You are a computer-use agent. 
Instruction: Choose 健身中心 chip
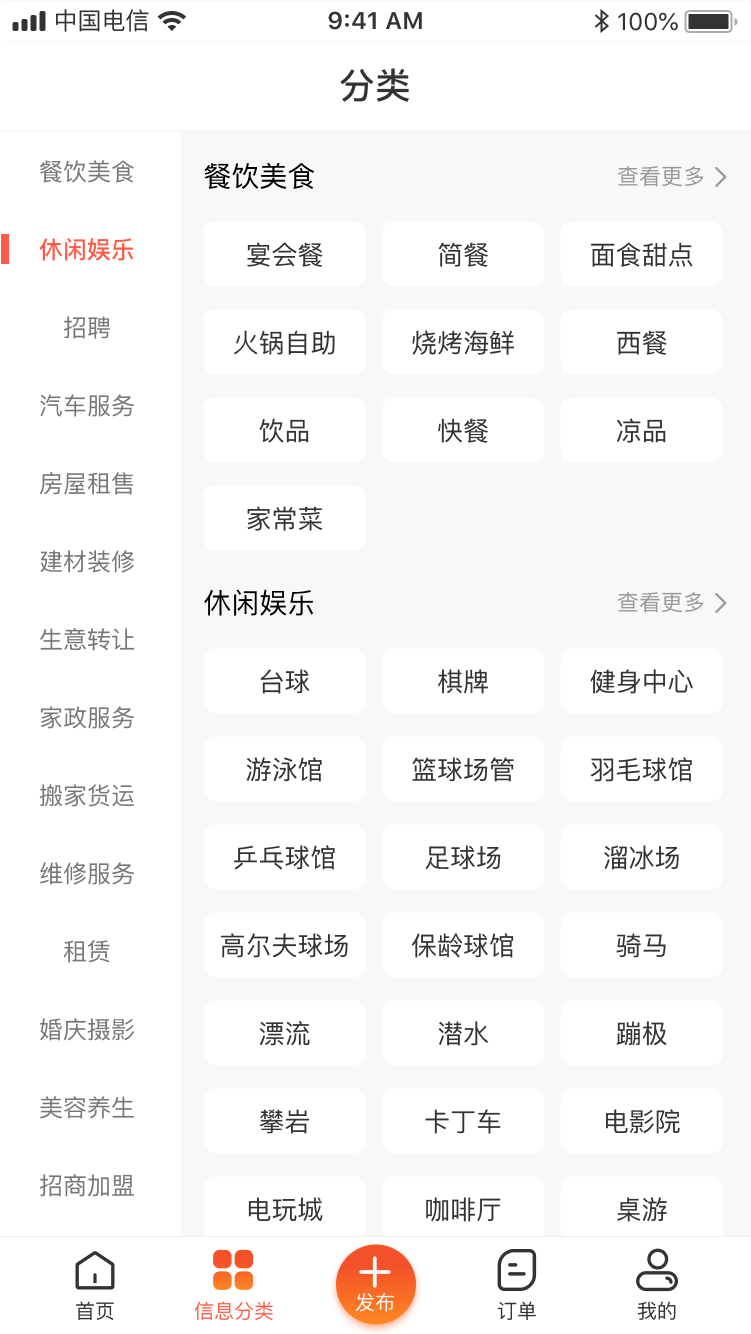[641, 682]
